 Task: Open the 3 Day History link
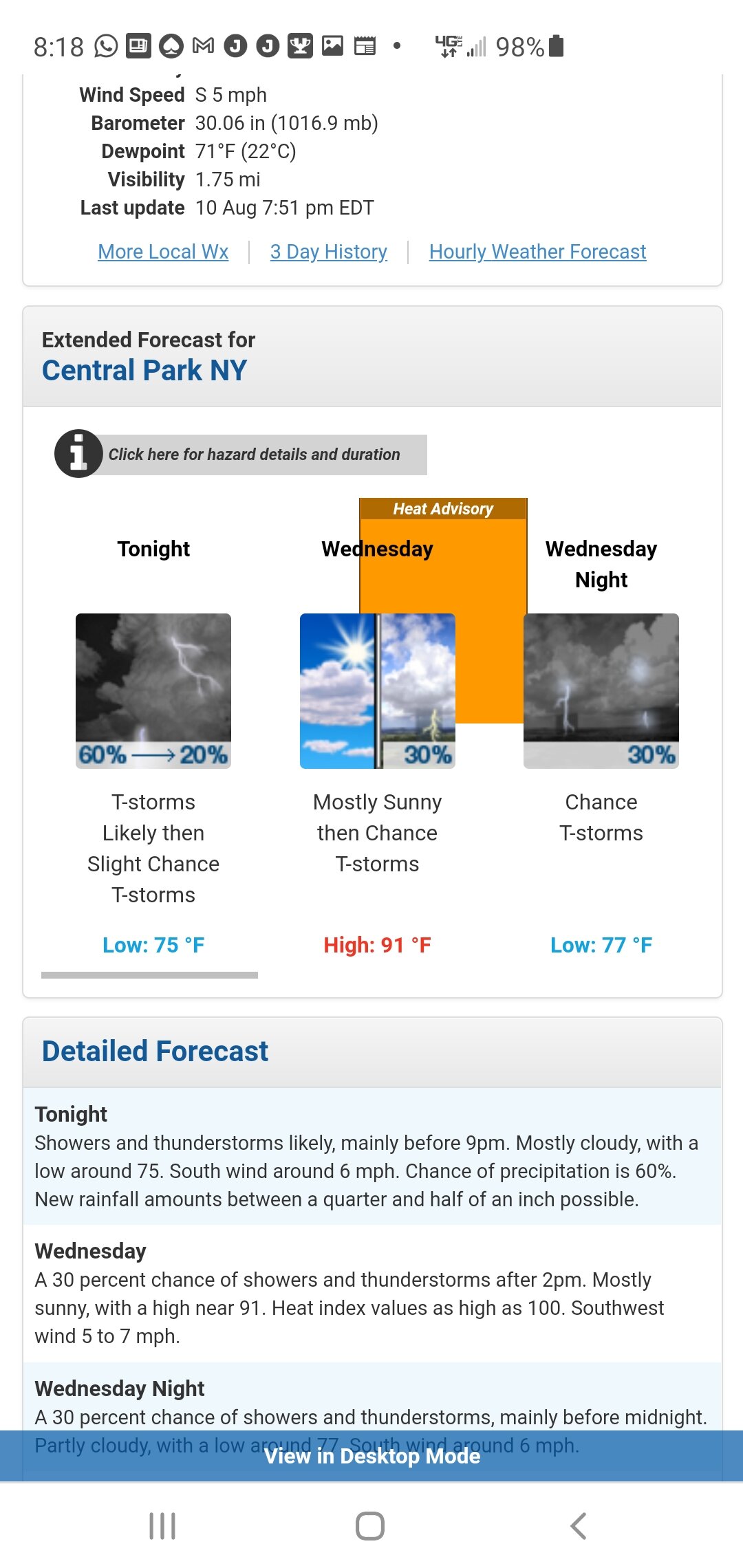tap(329, 252)
